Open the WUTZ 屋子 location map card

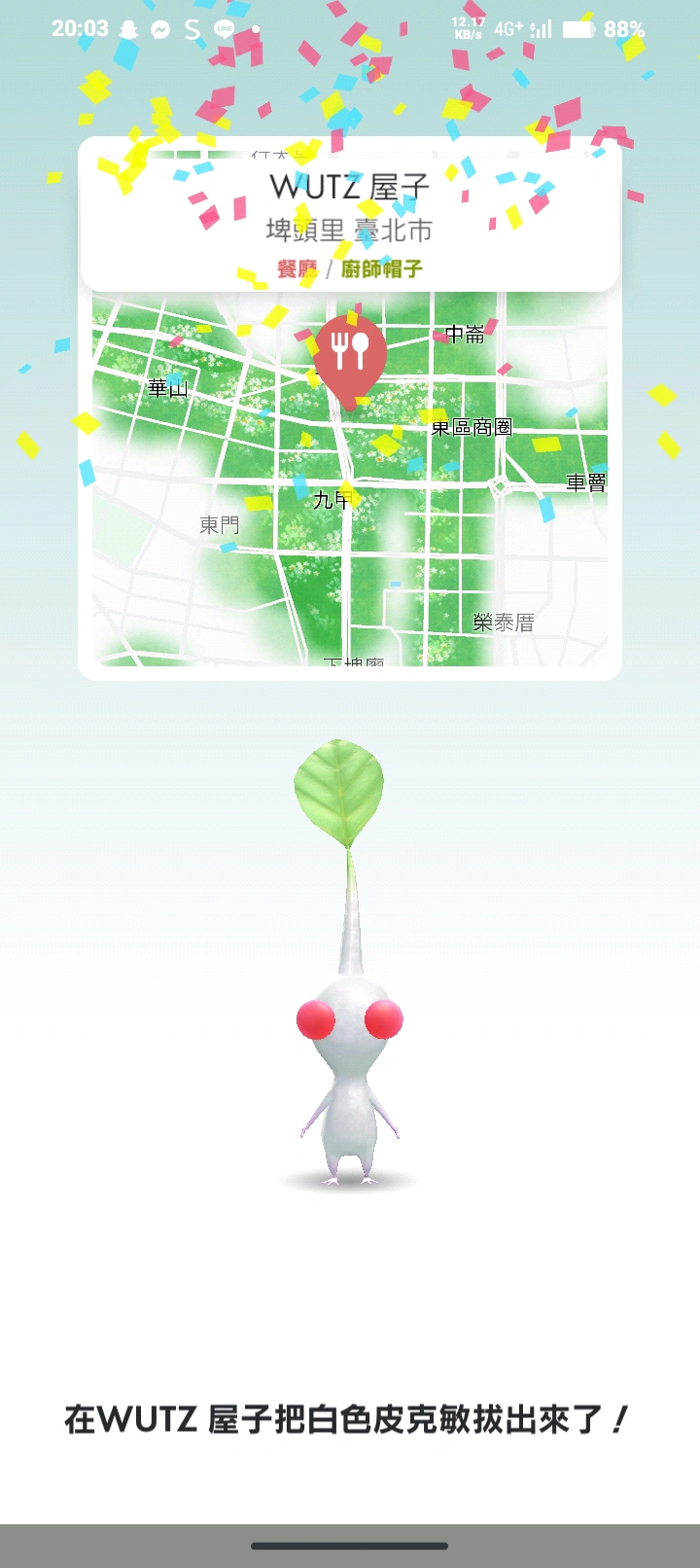tap(350, 477)
